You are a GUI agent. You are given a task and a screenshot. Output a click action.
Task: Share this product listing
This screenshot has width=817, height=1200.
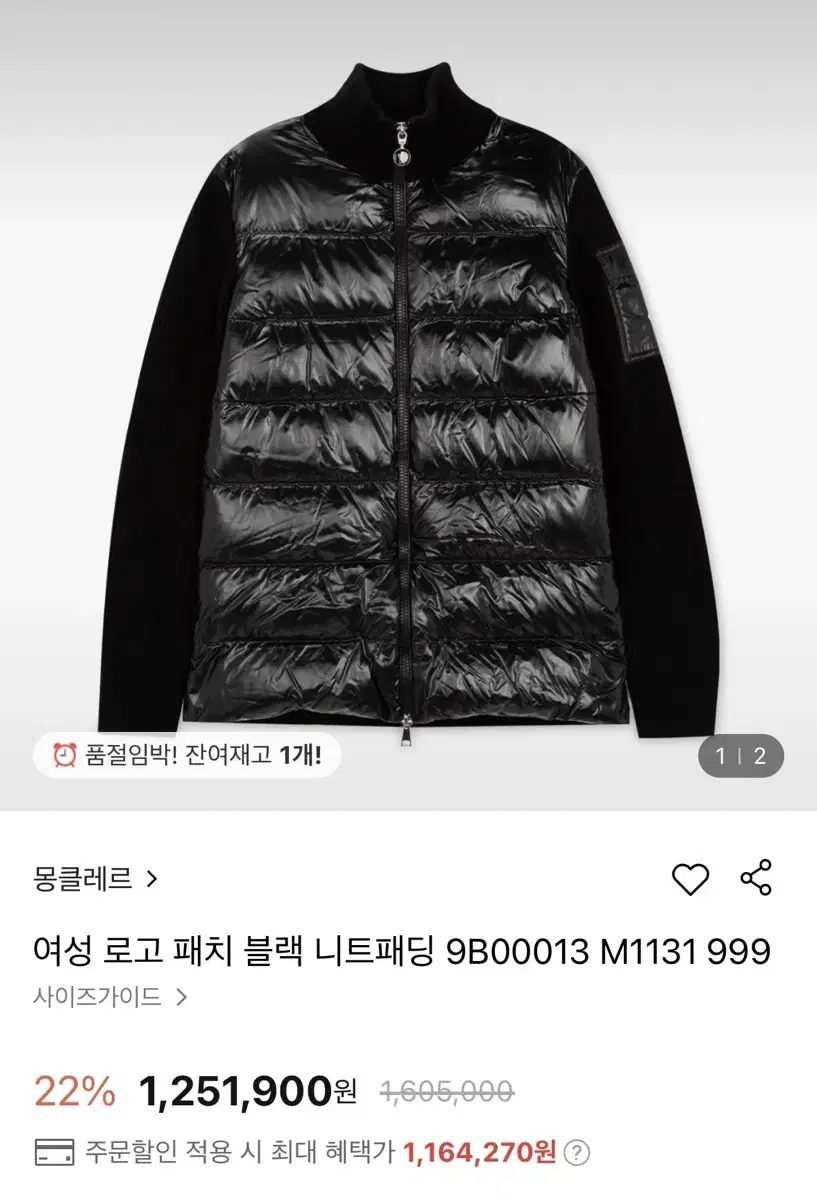pyautogui.click(x=756, y=877)
